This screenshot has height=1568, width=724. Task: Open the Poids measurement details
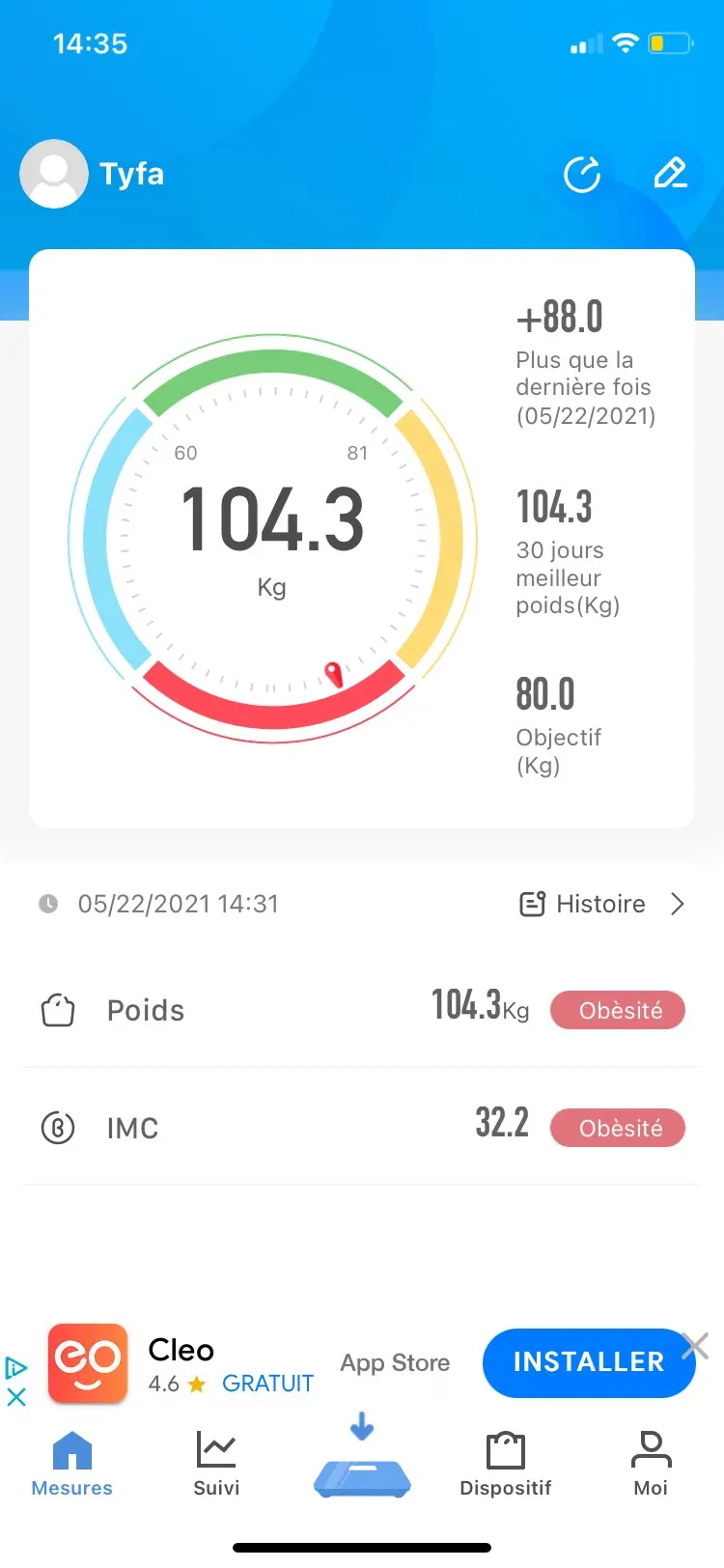point(361,1010)
